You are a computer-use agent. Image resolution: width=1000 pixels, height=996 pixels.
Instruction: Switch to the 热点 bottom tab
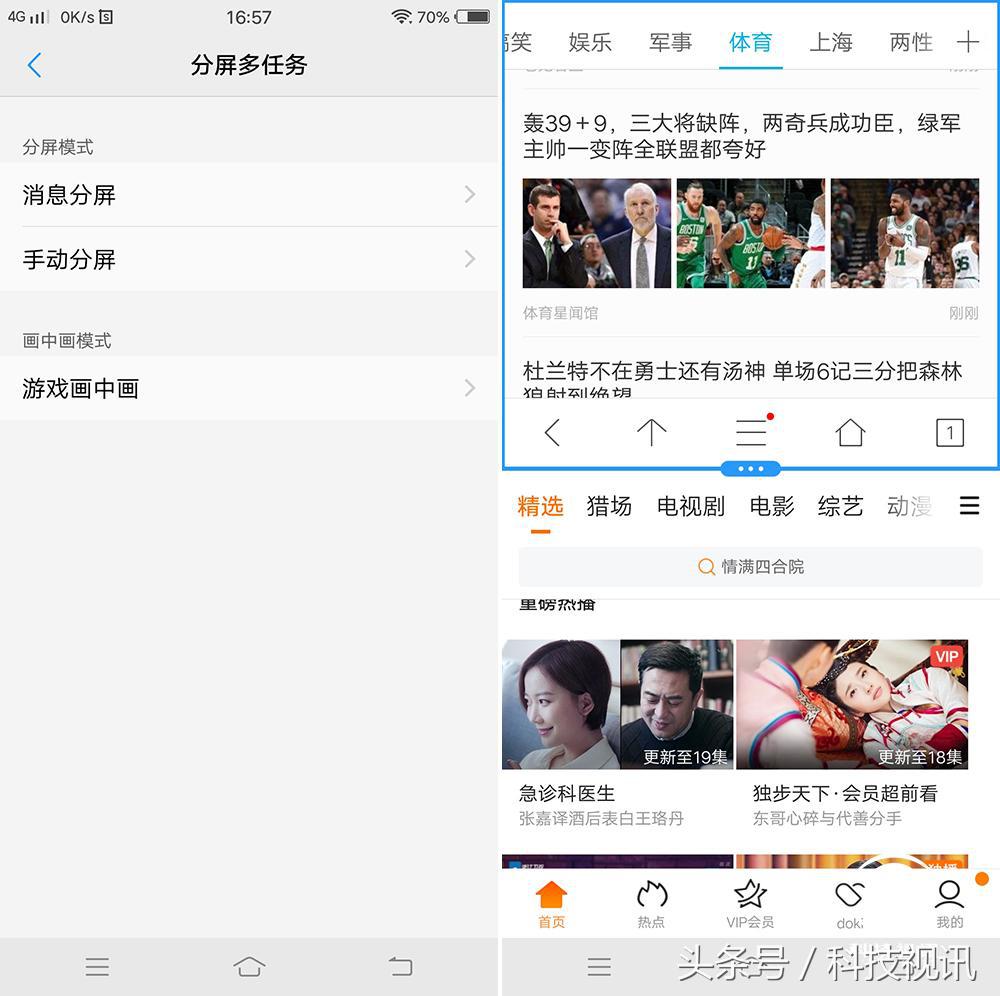click(x=651, y=904)
